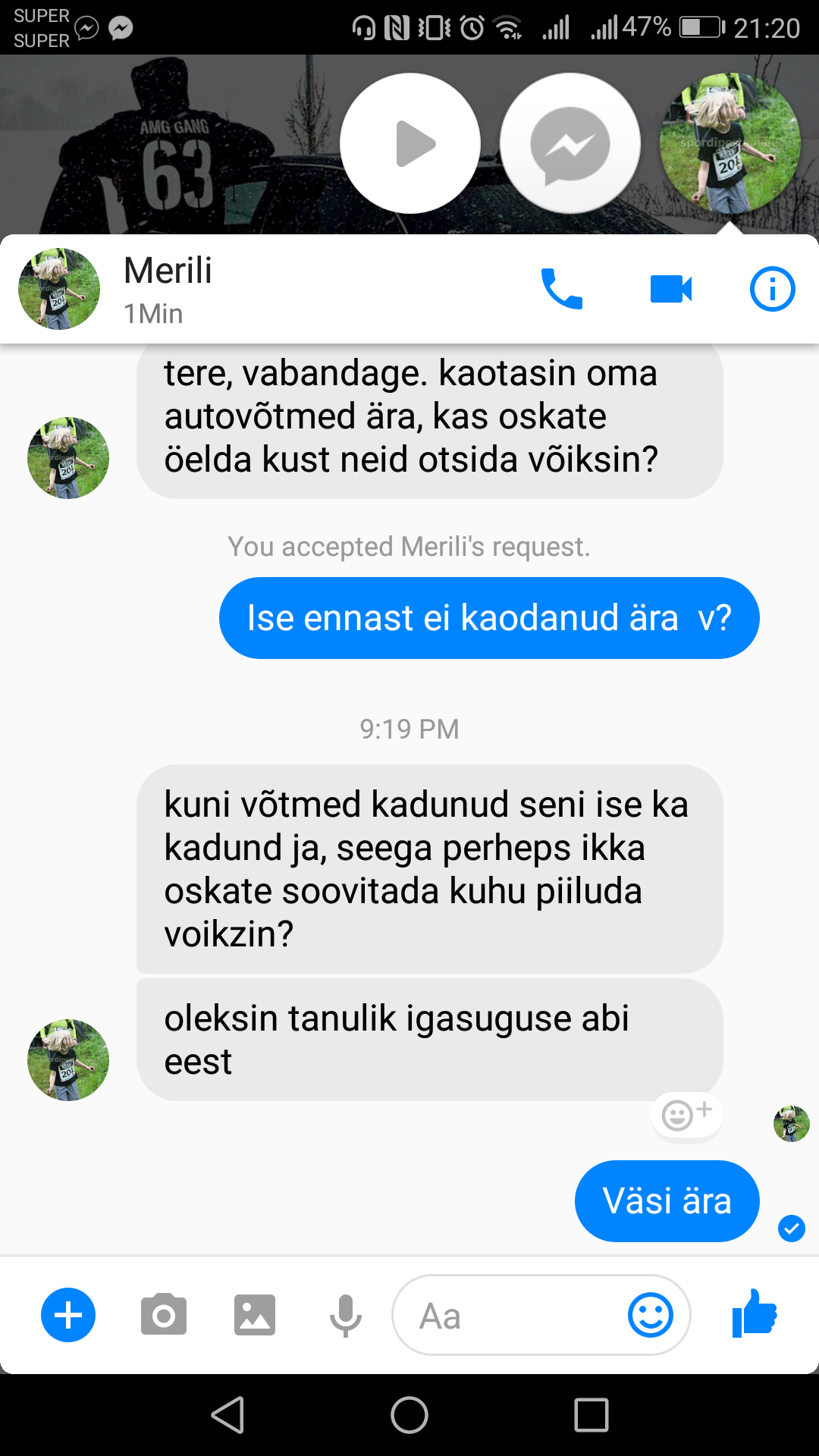Screen dimensions: 819x1456
Task: Open Merili's profile from header avatar
Action: click(x=59, y=289)
